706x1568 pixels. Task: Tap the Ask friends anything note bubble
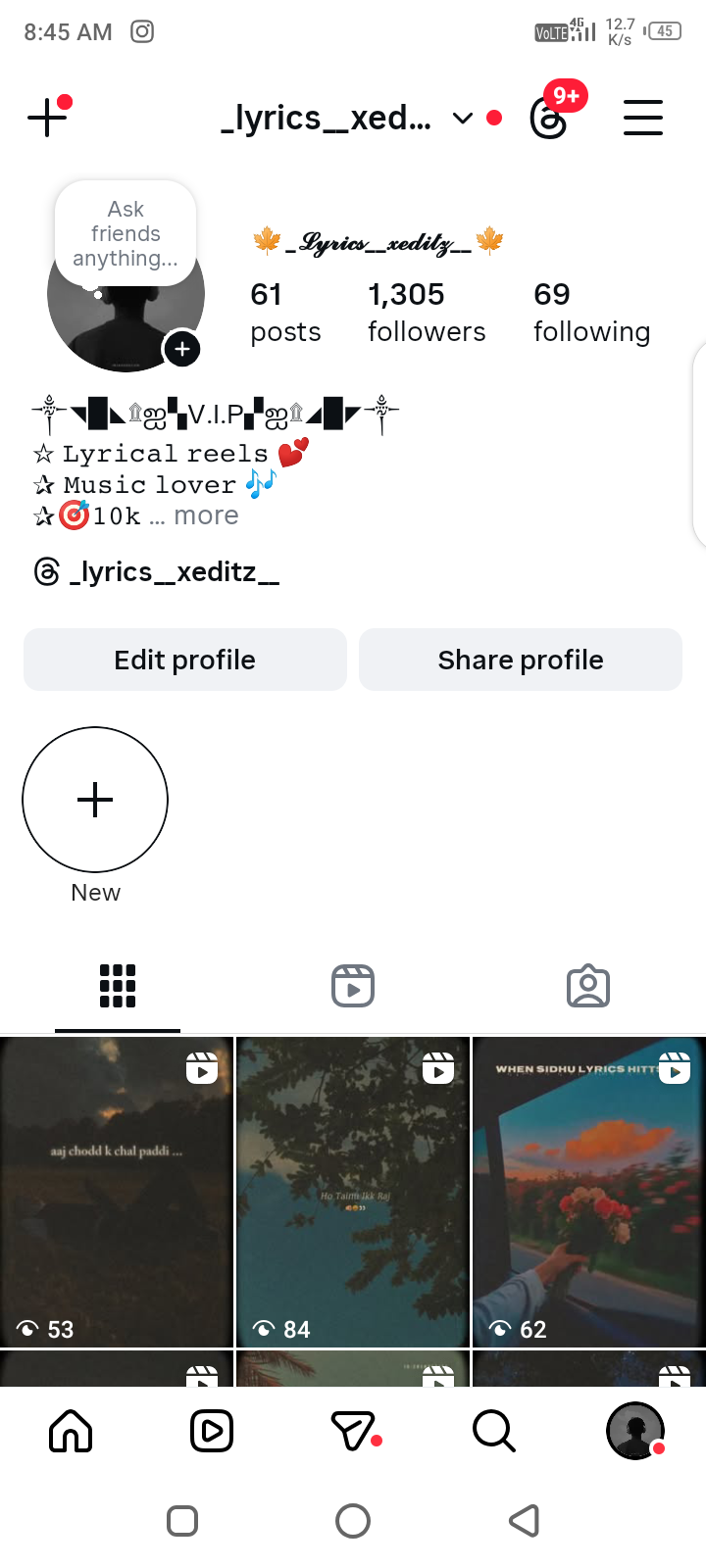pos(126,233)
